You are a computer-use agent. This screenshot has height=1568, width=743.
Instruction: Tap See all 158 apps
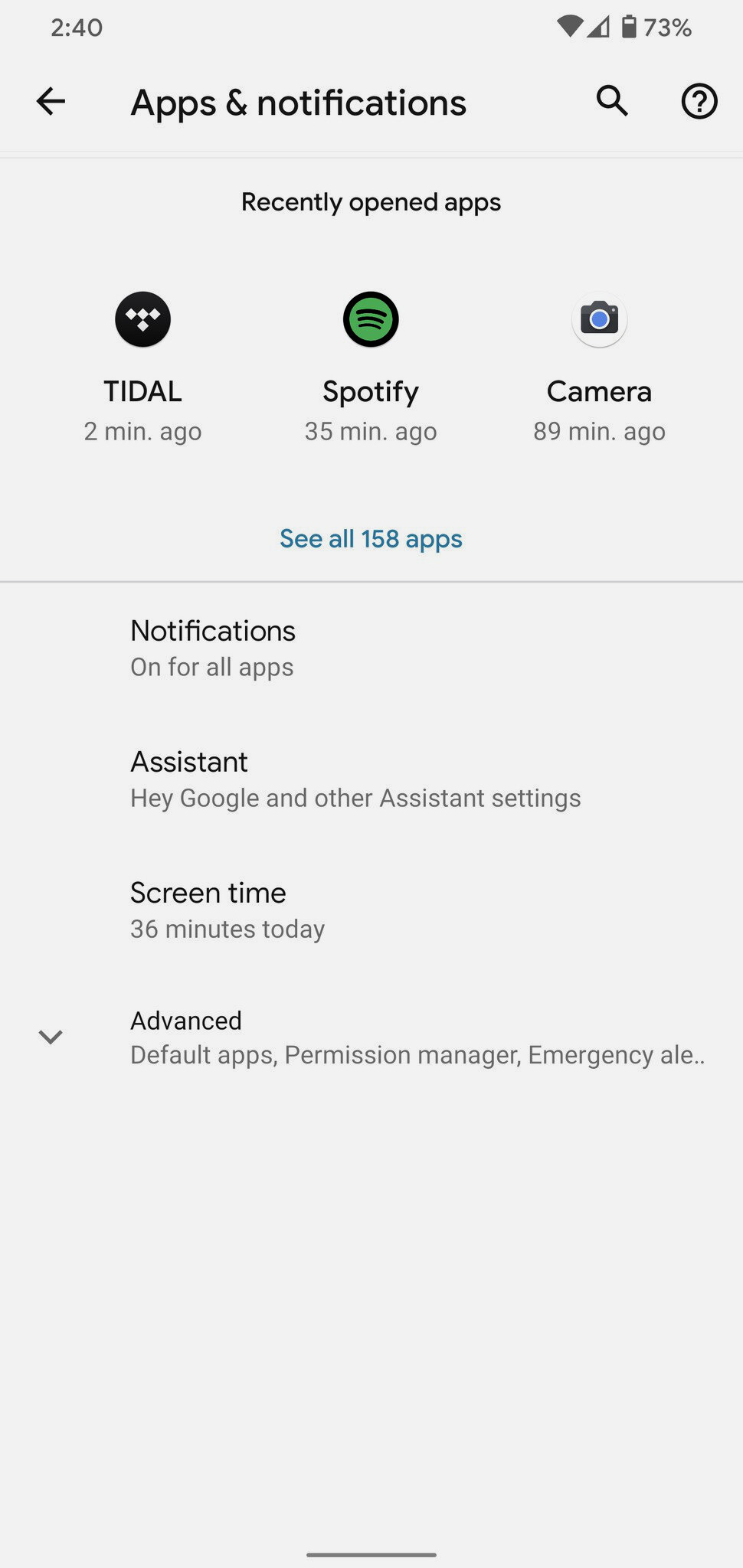pos(371,539)
